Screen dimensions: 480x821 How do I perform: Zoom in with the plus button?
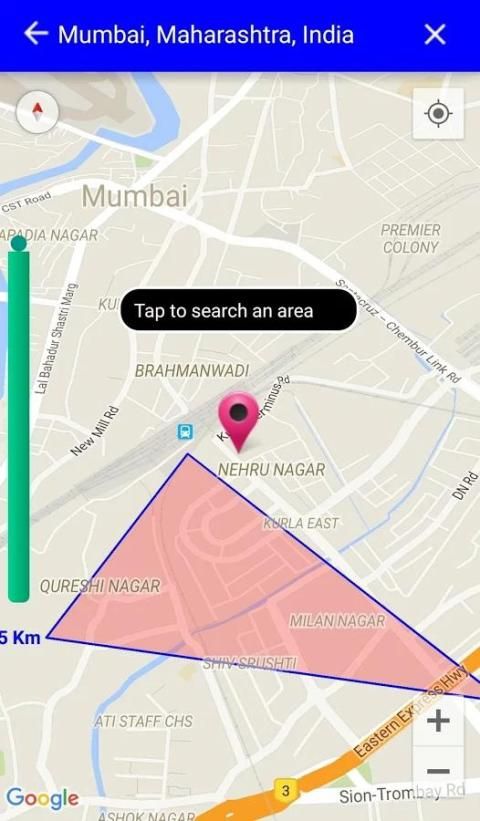coord(438,720)
